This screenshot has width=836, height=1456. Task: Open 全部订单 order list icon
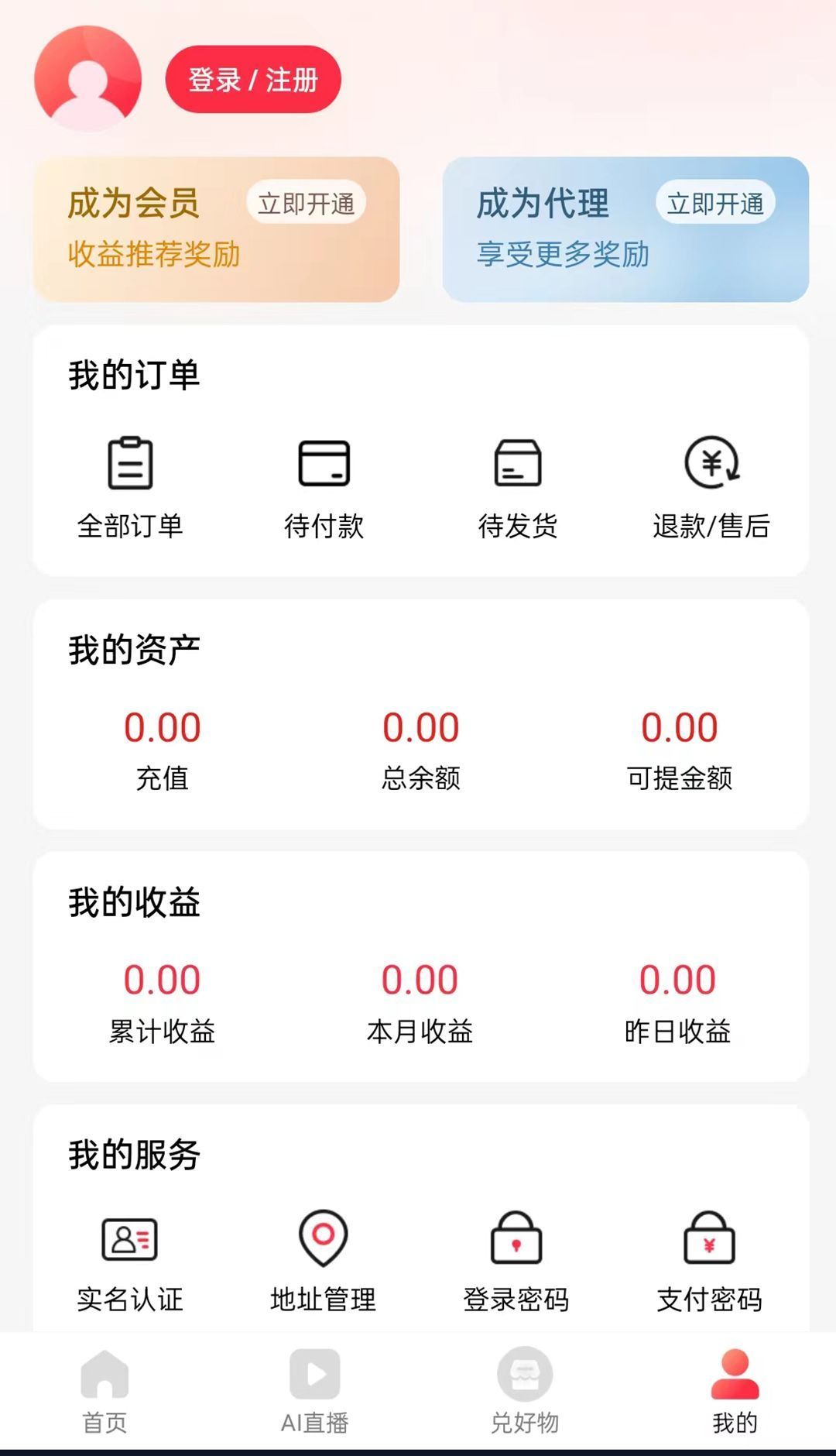click(130, 465)
